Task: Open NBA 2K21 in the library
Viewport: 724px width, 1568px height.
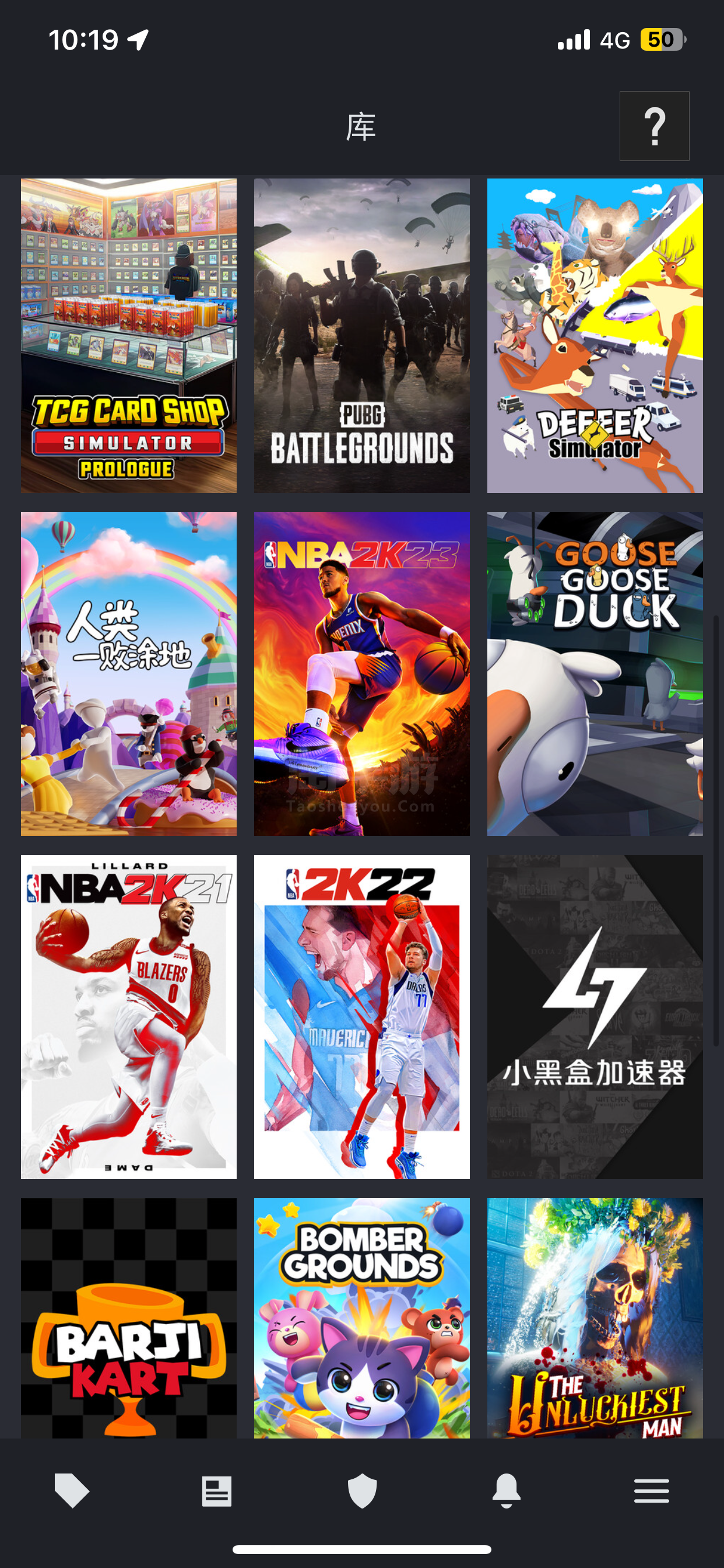Action: 129,1017
